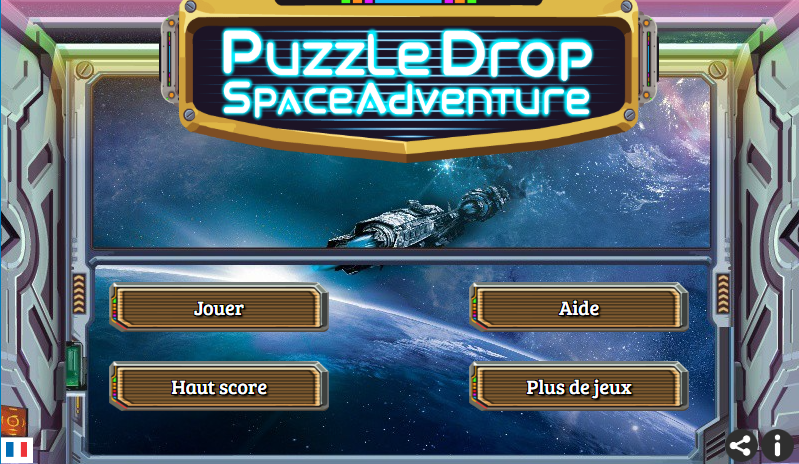Tap the share icon
This screenshot has height=464, width=799.
[x=741, y=445]
